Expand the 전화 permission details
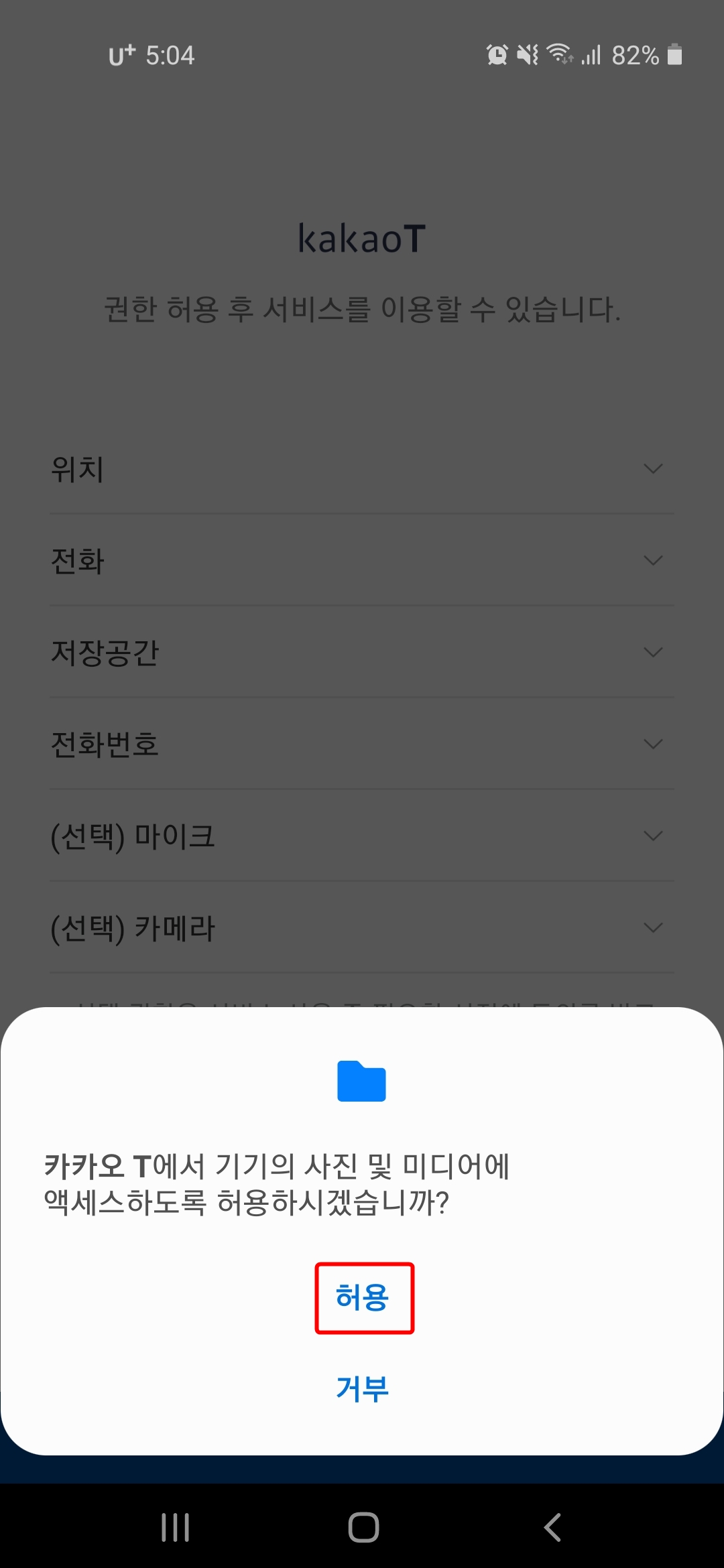This screenshot has height=1568, width=724. click(654, 561)
